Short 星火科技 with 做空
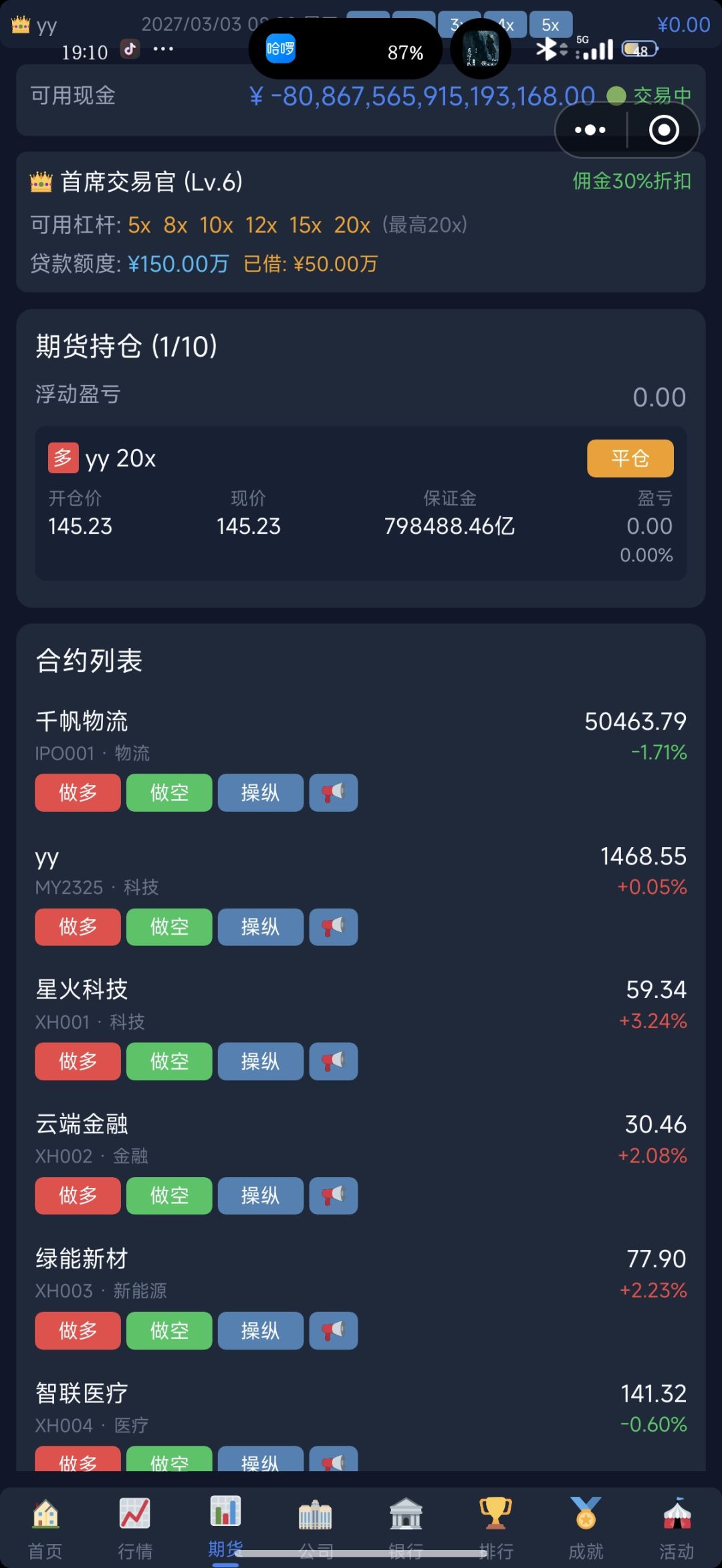722x1568 pixels. click(169, 1061)
